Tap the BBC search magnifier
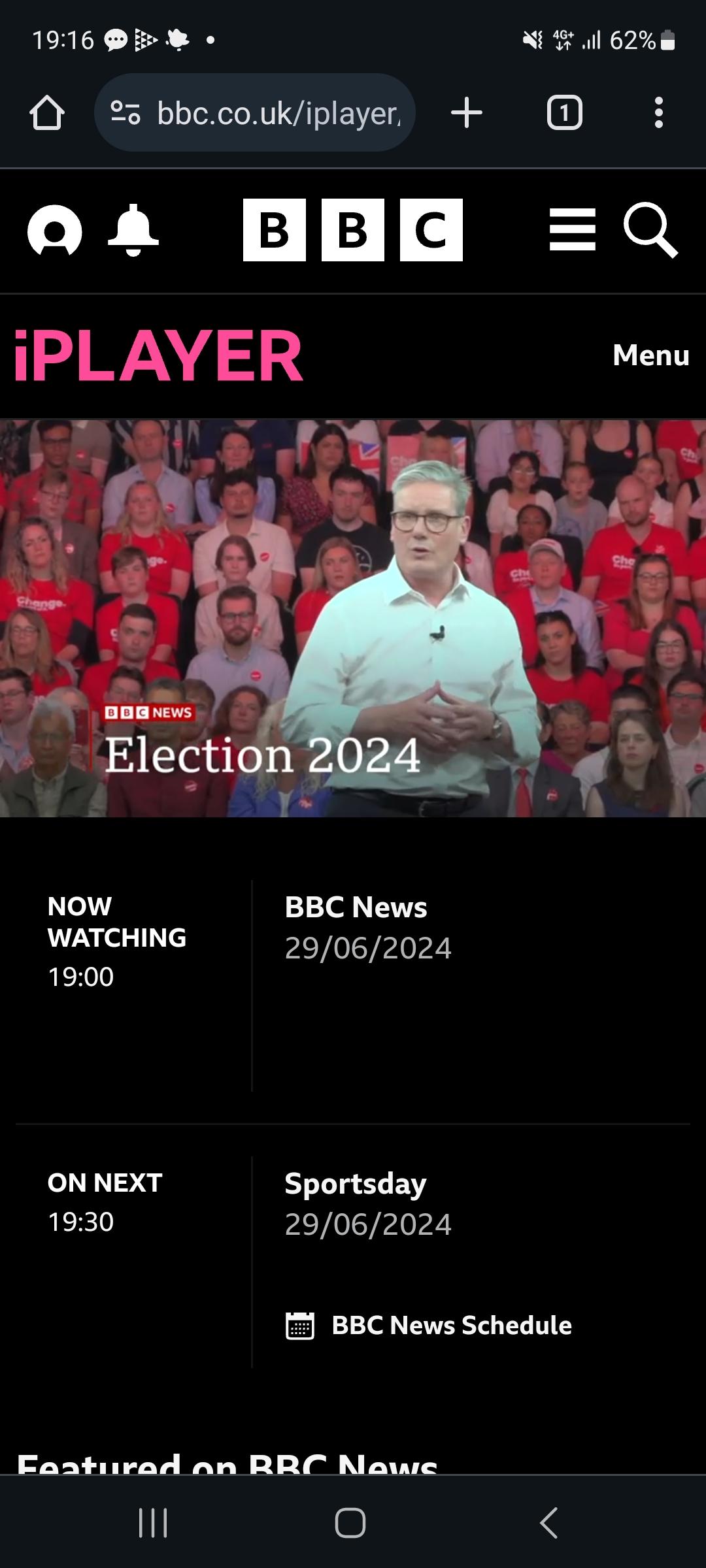The image size is (706, 1568). 650,230
